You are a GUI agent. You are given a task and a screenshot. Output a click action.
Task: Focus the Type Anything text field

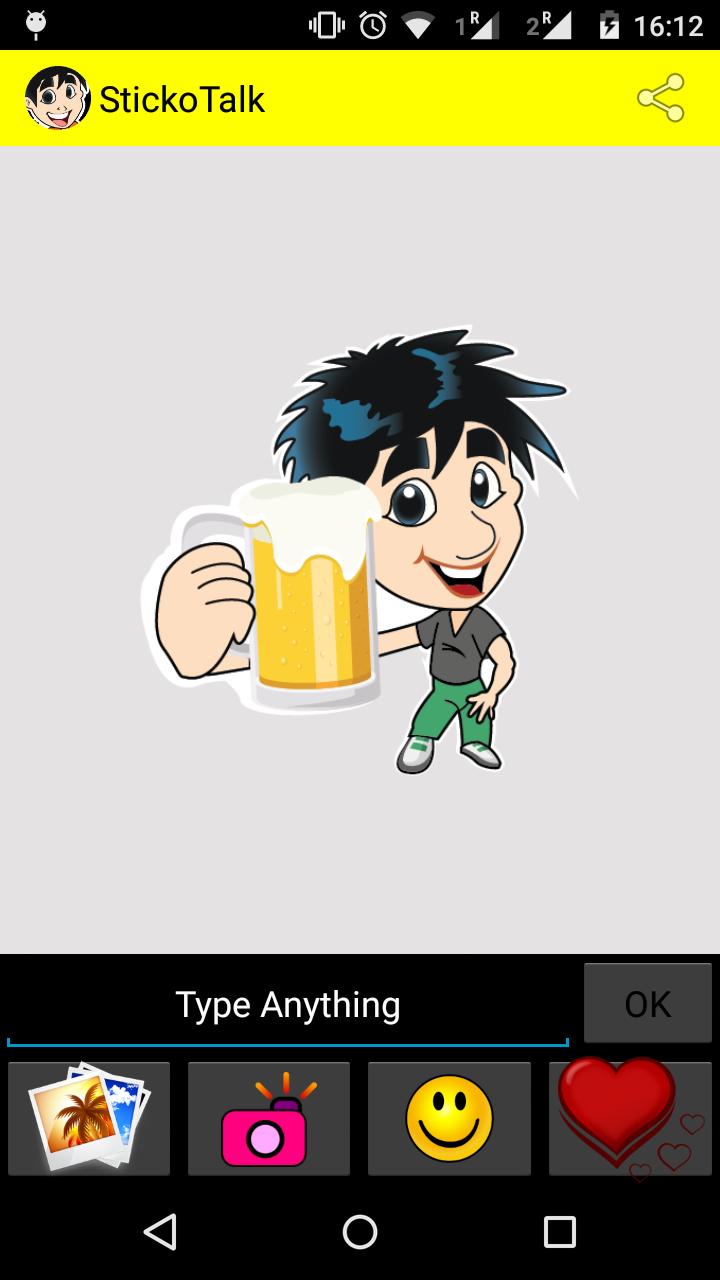point(288,1005)
